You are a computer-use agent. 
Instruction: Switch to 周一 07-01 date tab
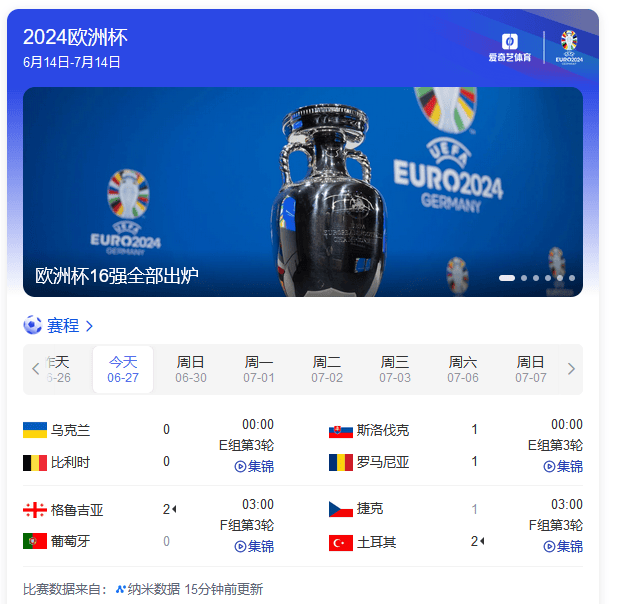coord(259,369)
